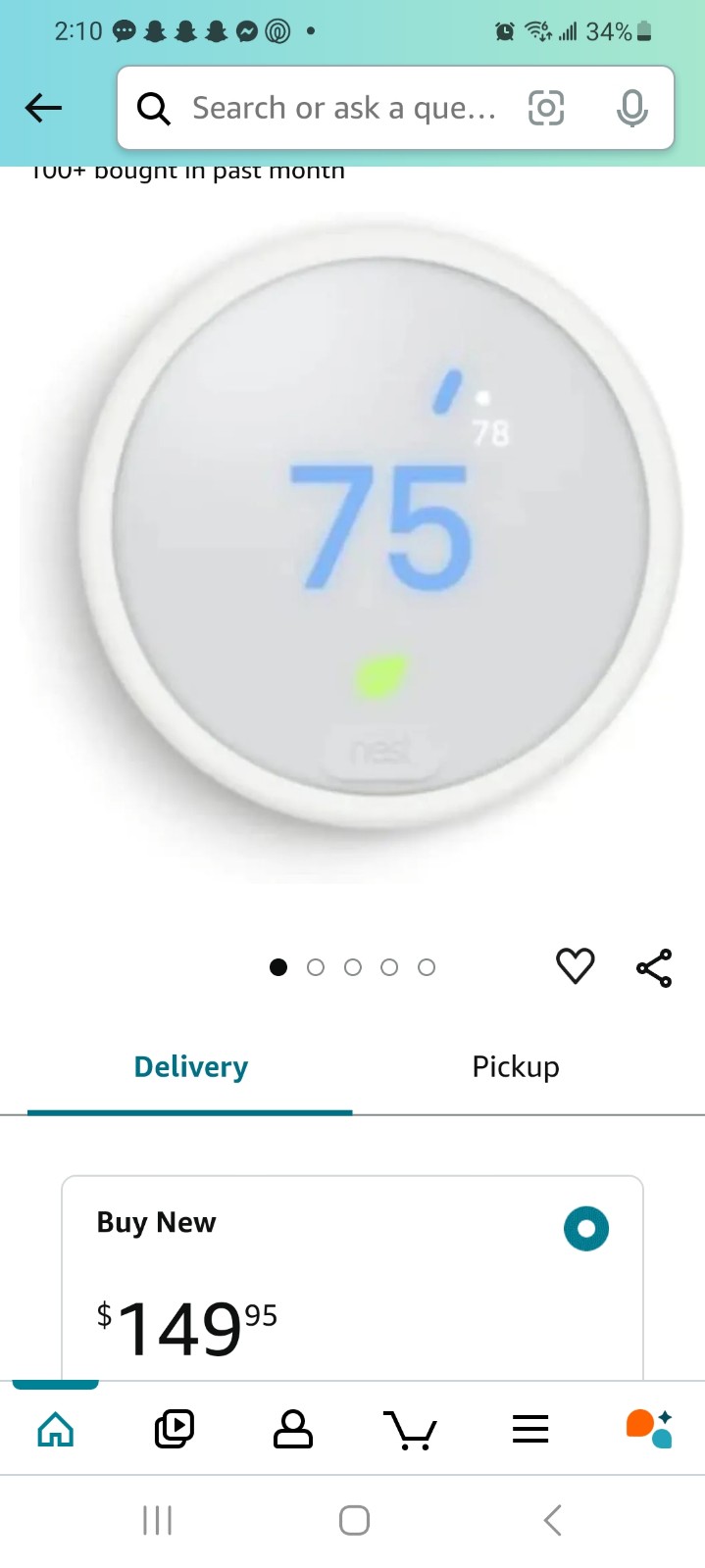
Task: Select the Delivery tab
Action: pyautogui.click(x=190, y=1066)
